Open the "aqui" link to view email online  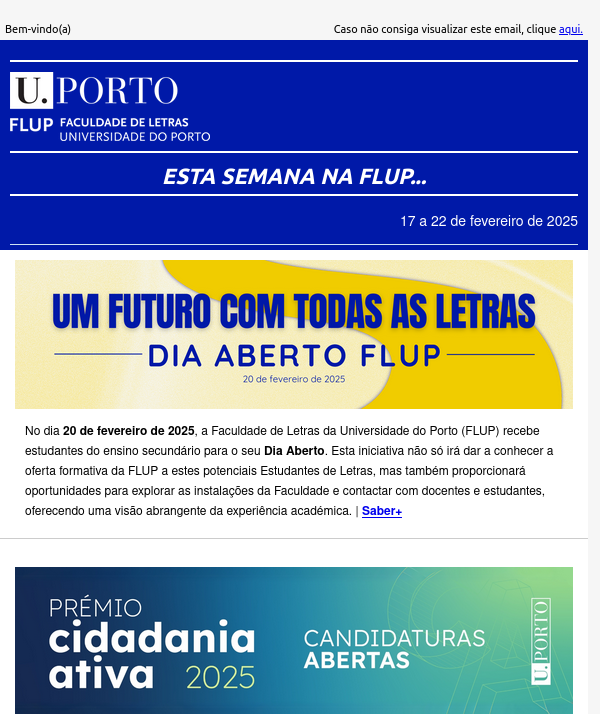(570, 29)
